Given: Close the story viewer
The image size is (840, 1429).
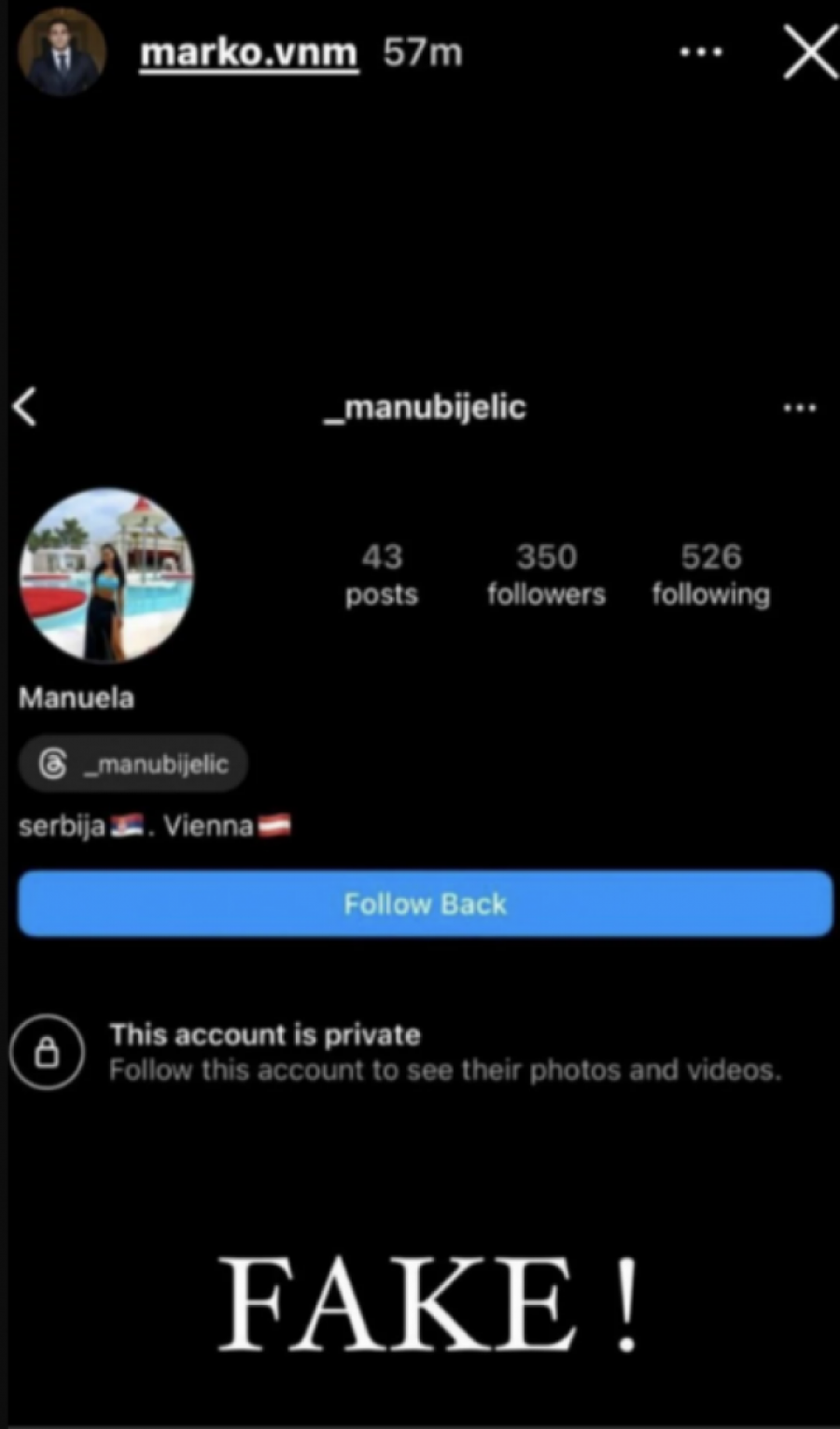Looking at the screenshot, I should 808,52.
